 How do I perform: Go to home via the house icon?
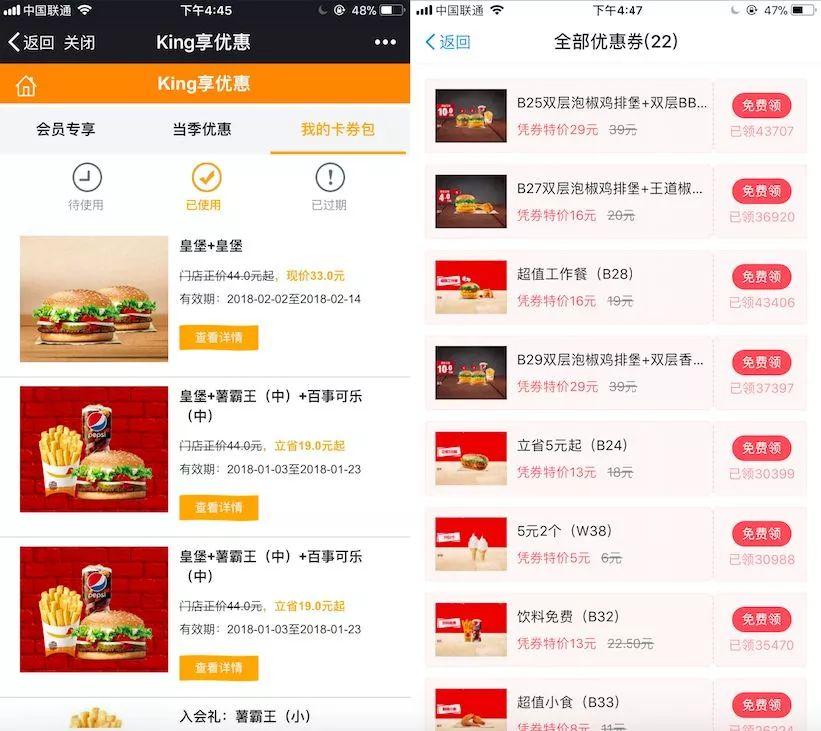[25, 85]
